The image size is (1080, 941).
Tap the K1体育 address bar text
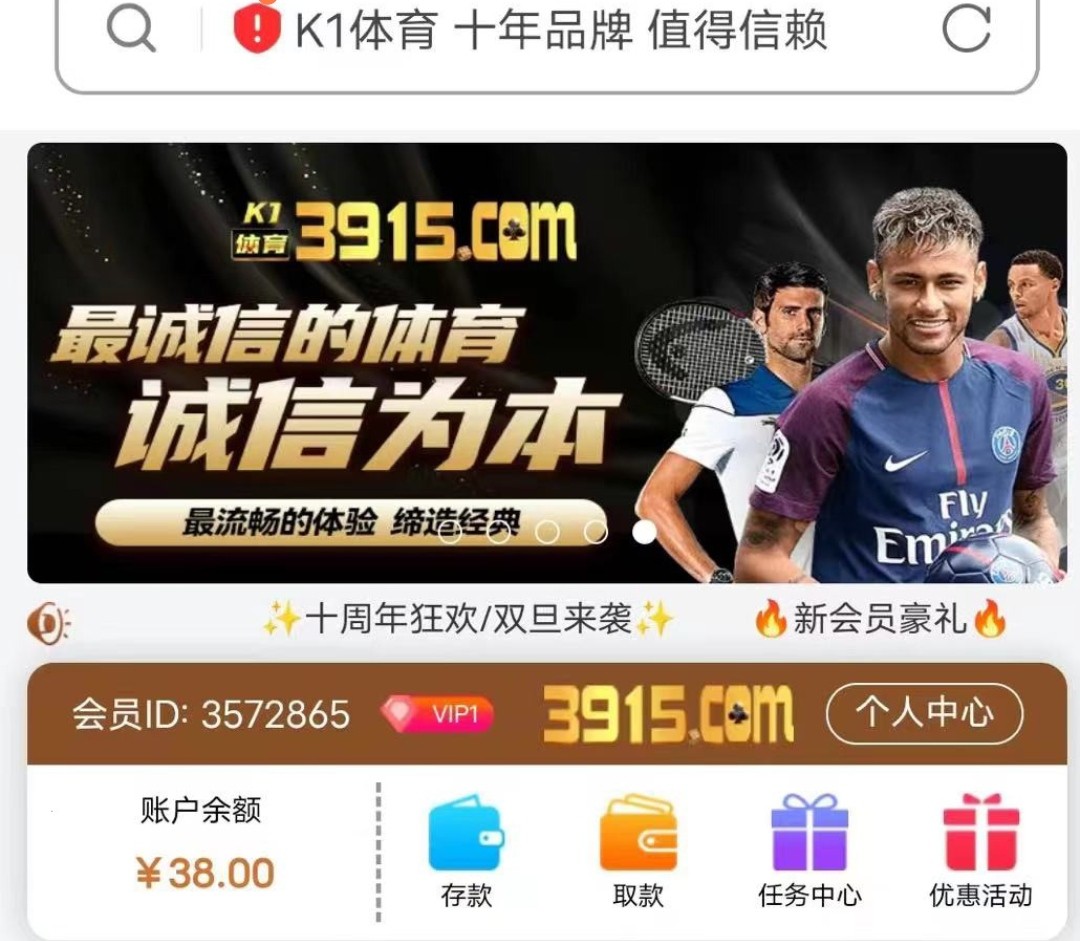tap(560, 30)
